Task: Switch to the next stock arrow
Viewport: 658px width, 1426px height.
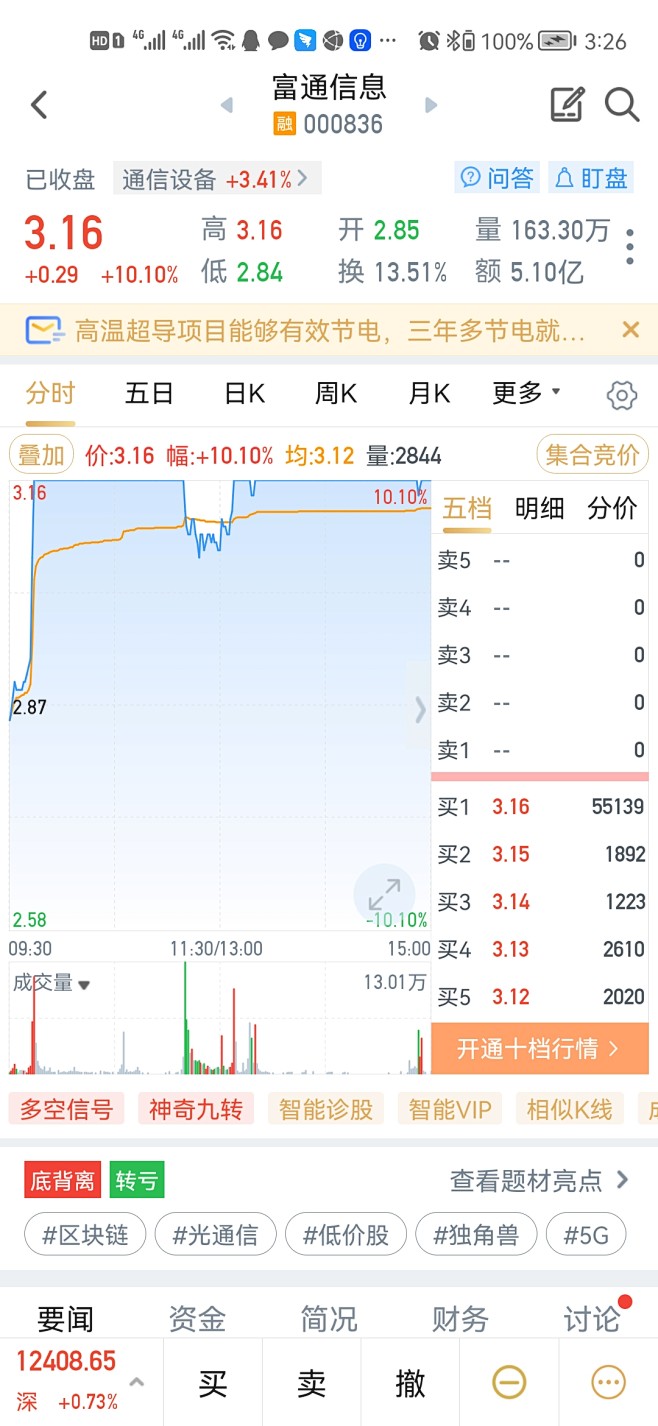Action: pos(431,105)
